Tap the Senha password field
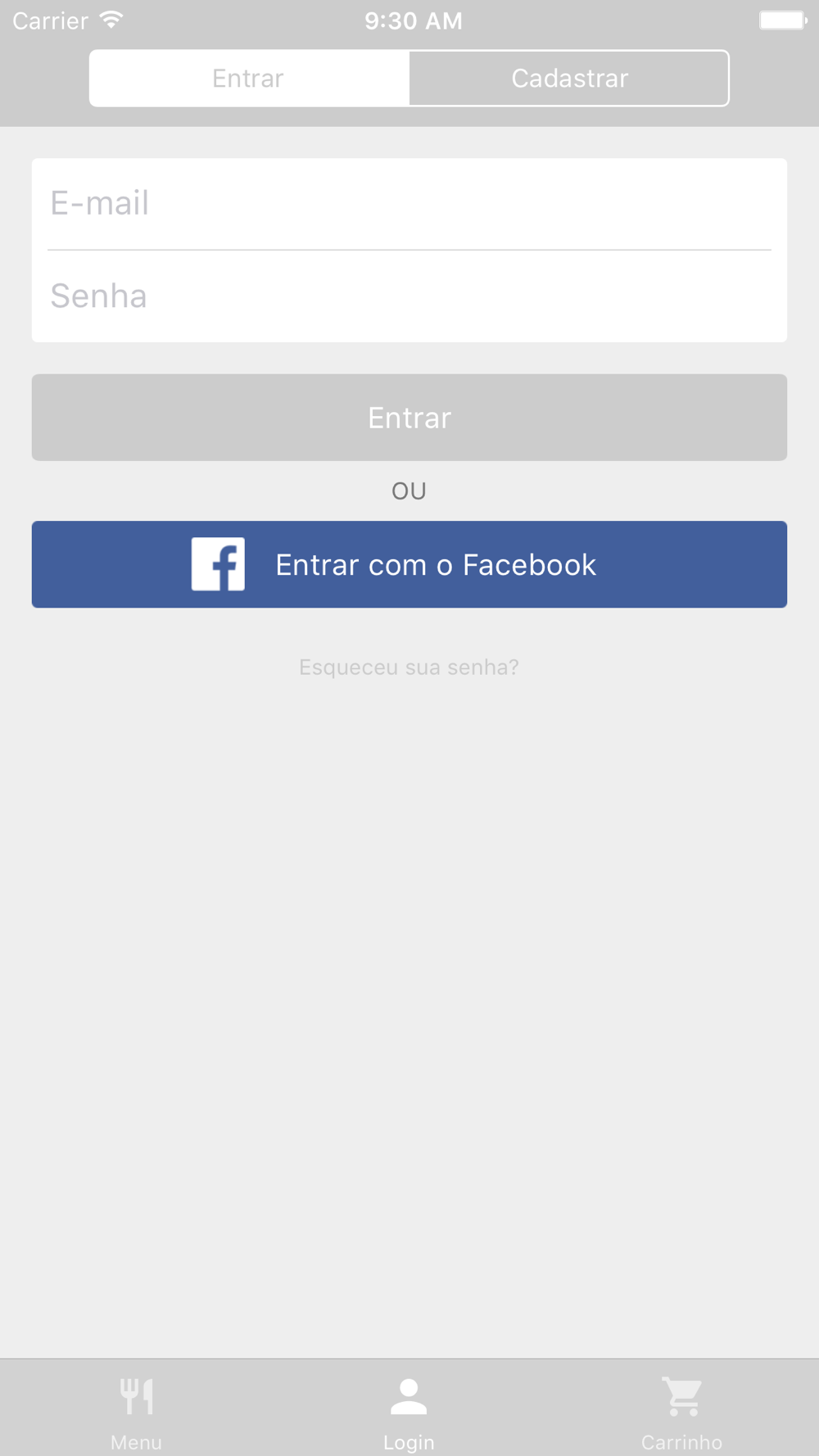Screen dimensions: 819x1456 point(409,296)
